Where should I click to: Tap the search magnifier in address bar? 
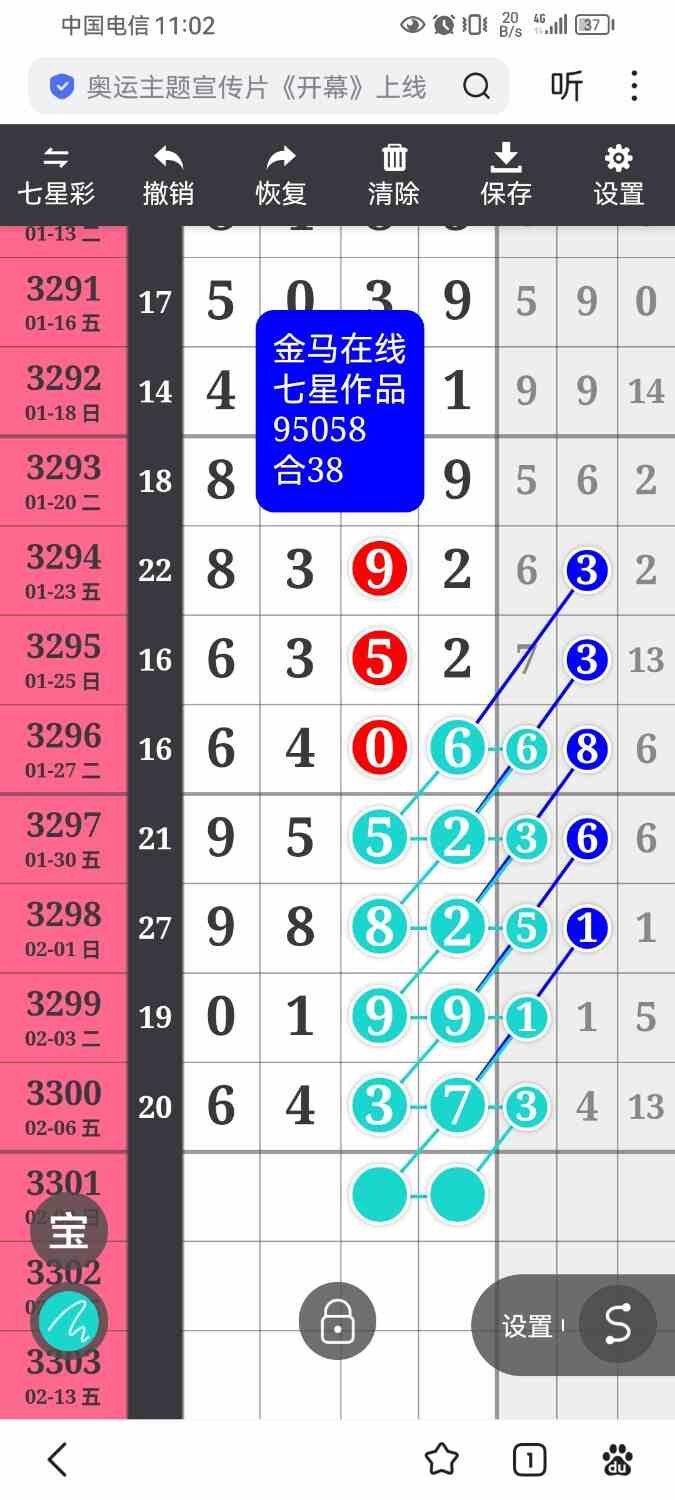[x=476, y=87]
